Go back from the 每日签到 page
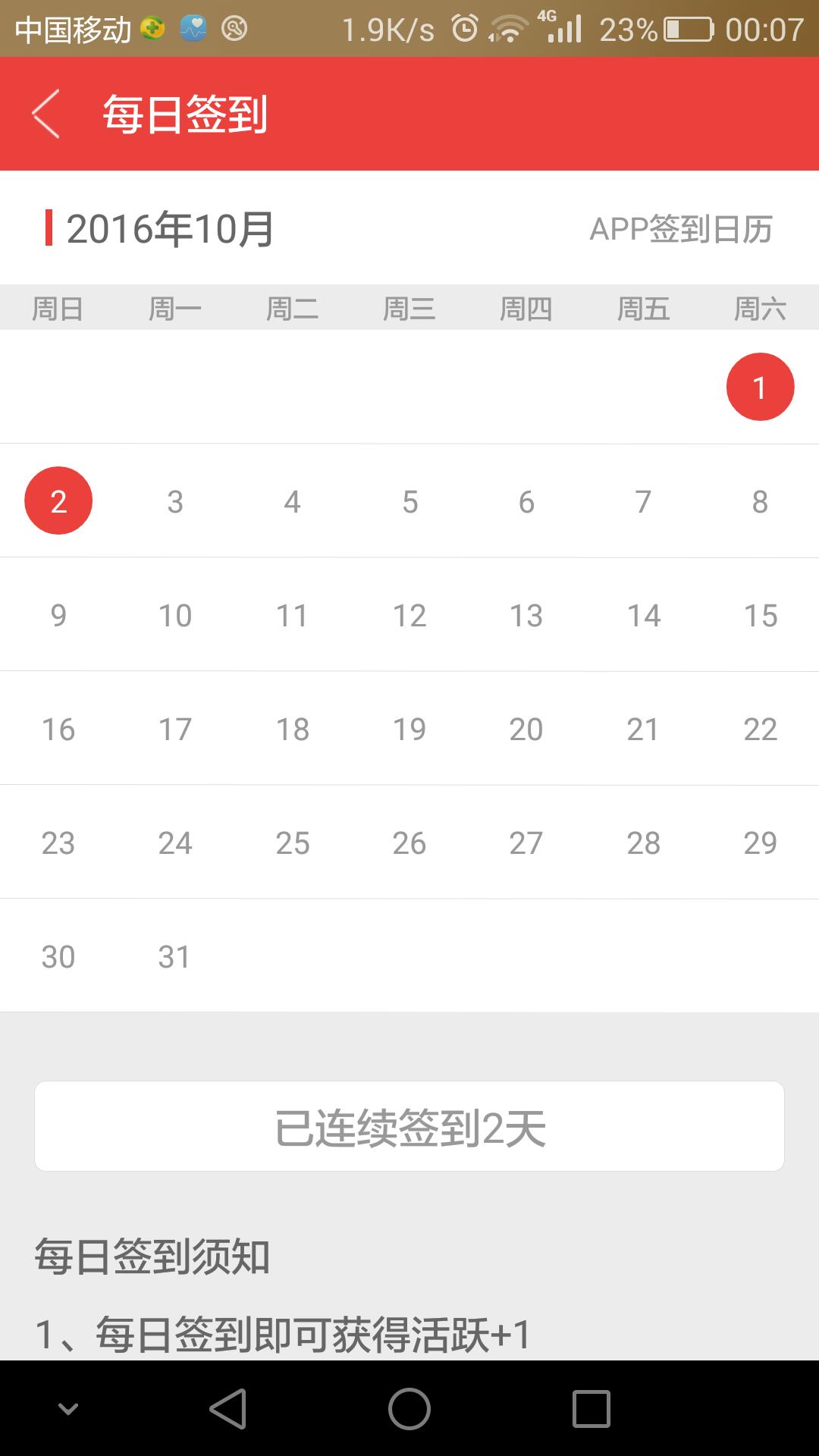 pos(45,114)
